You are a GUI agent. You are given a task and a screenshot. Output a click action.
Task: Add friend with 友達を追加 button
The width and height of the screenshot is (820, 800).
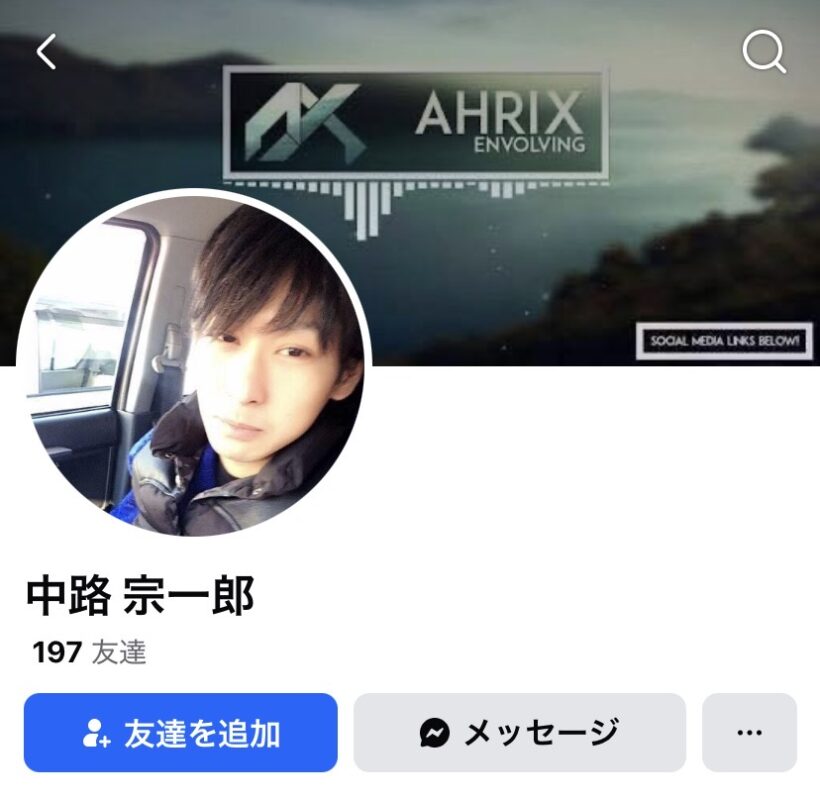(181, 733)
